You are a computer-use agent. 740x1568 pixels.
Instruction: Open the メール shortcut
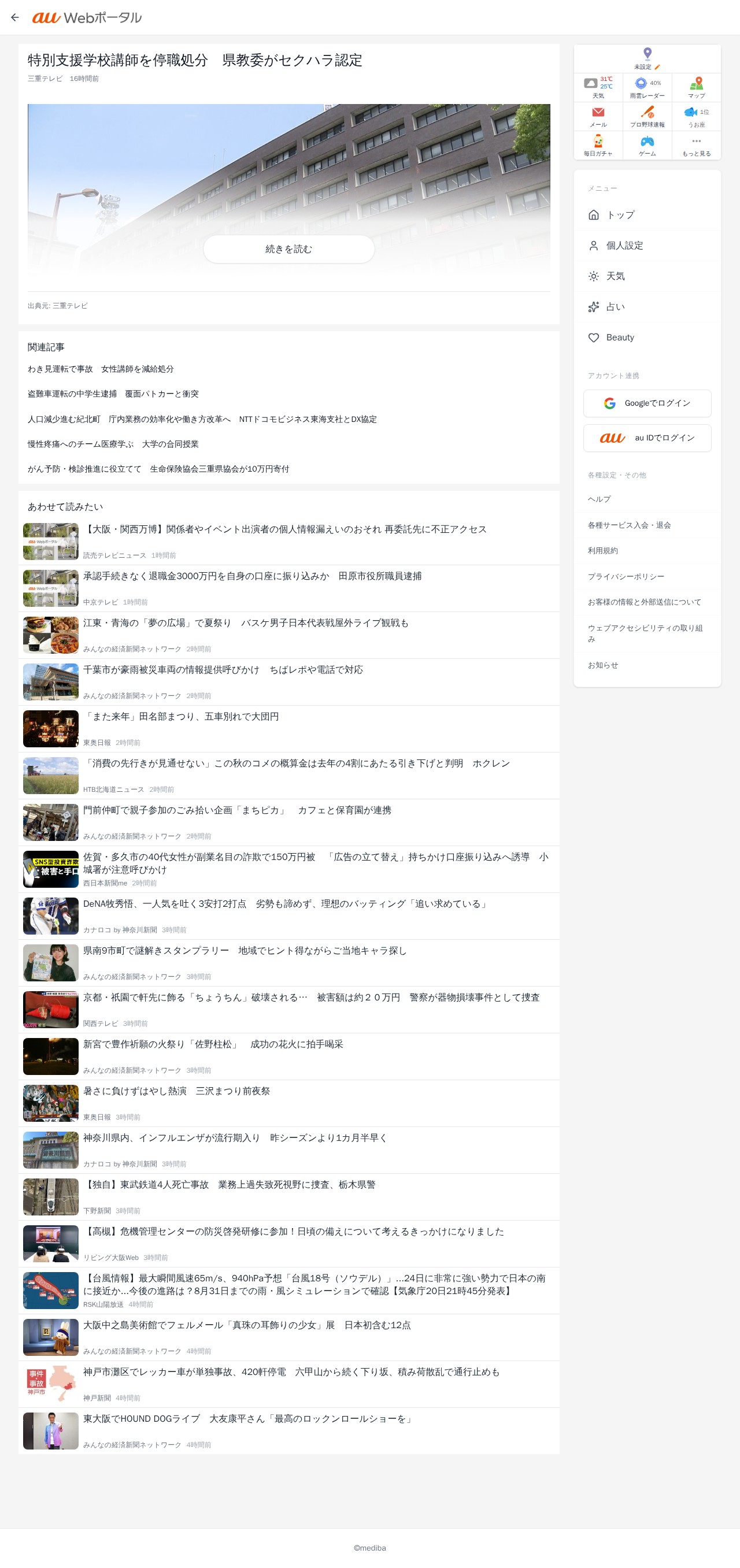[x=598, y=117]
